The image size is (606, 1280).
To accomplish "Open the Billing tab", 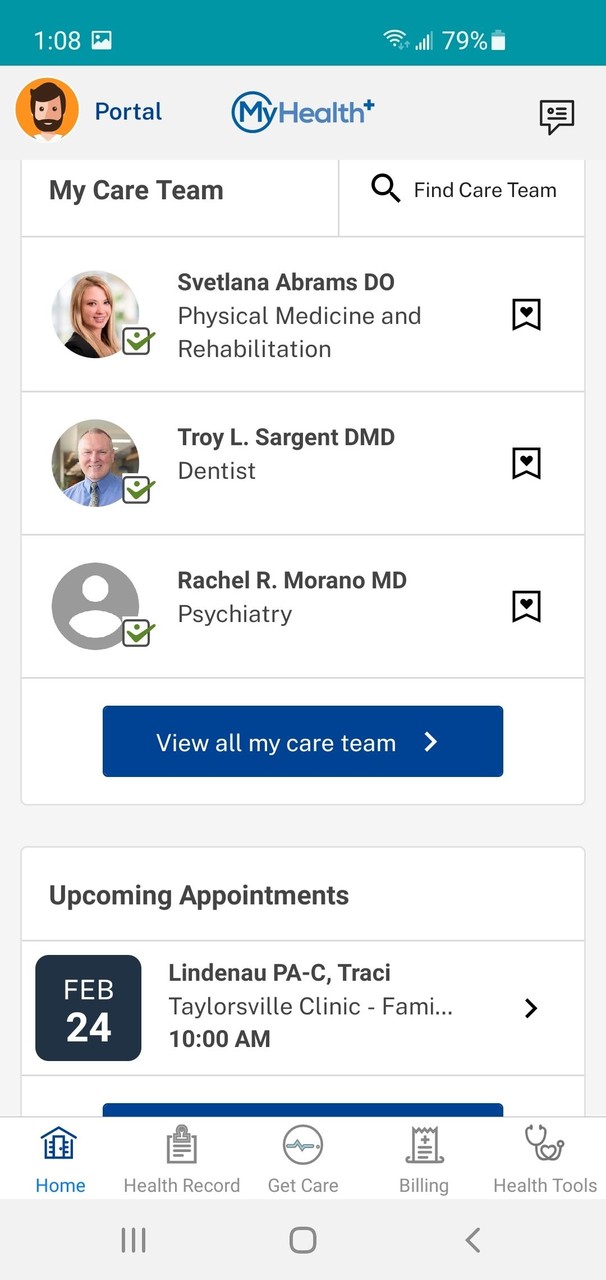I will [x=424, y=1158].
